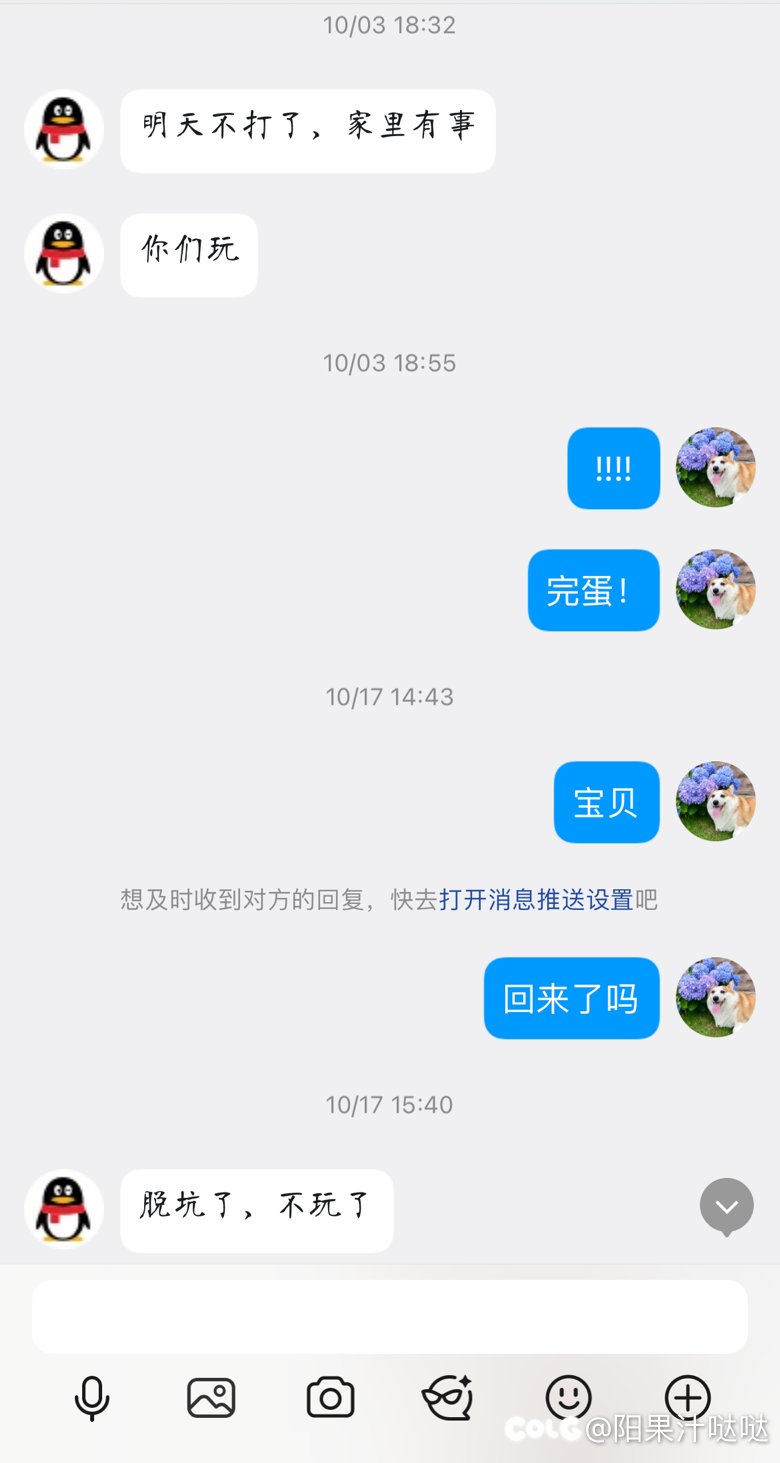780x1463 pixels.
Task: Tap the 明天不打了，家里有事 message
Action: click(307, 130)
